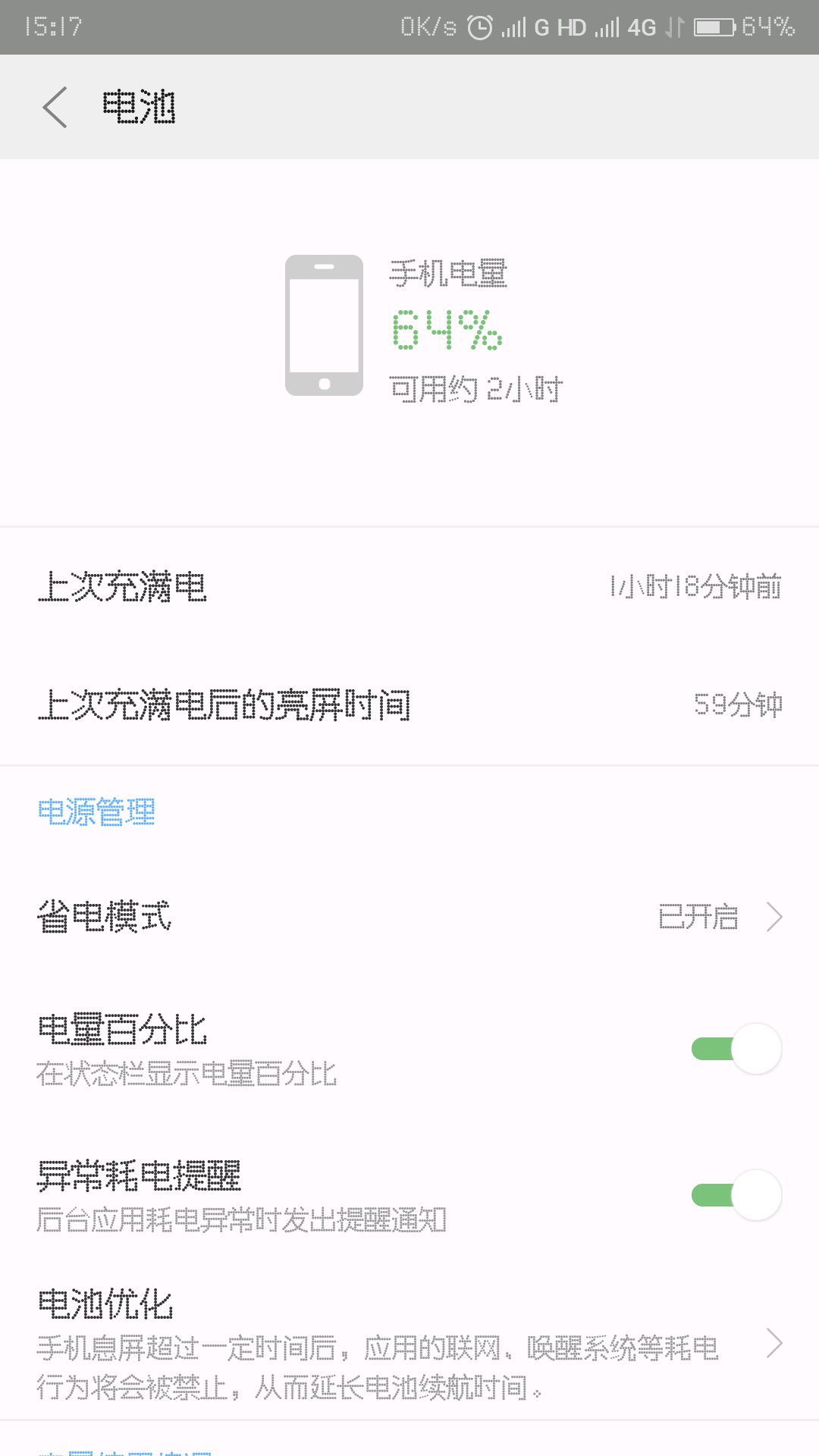This screenshot has width=819, height=1456.
Task: Go back from the 电池 screen
Action: click(55, 107)
